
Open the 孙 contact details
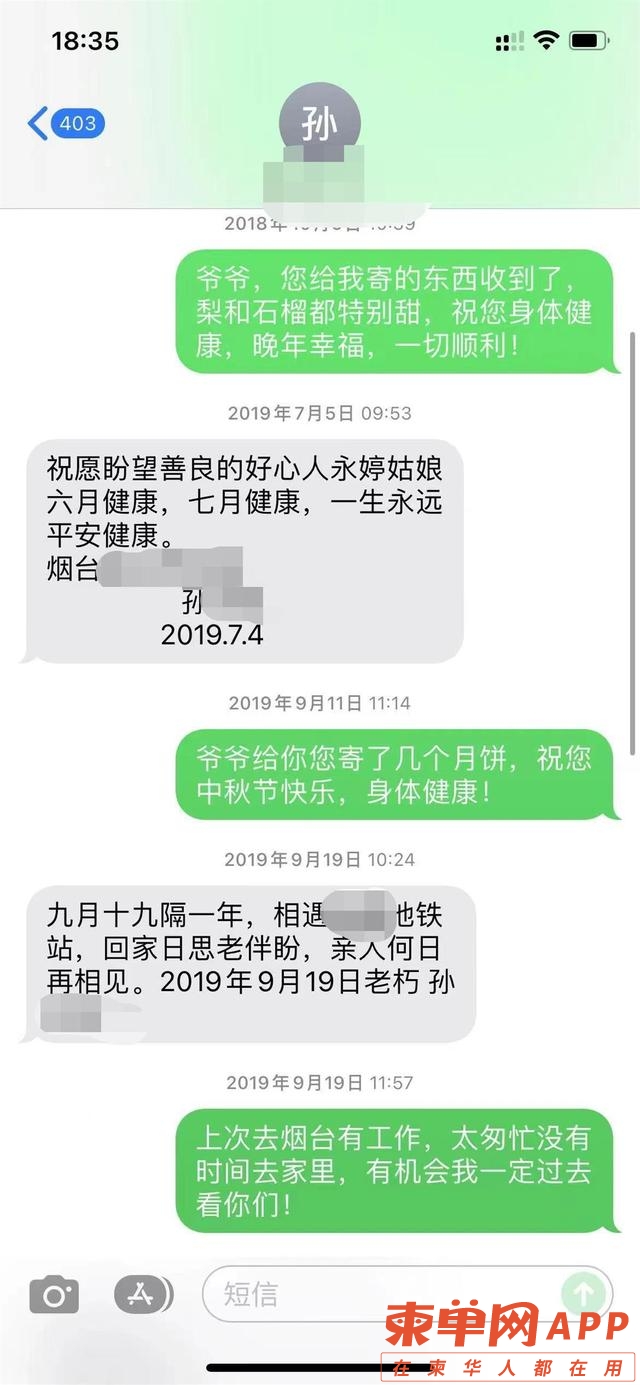pos(320,125)
